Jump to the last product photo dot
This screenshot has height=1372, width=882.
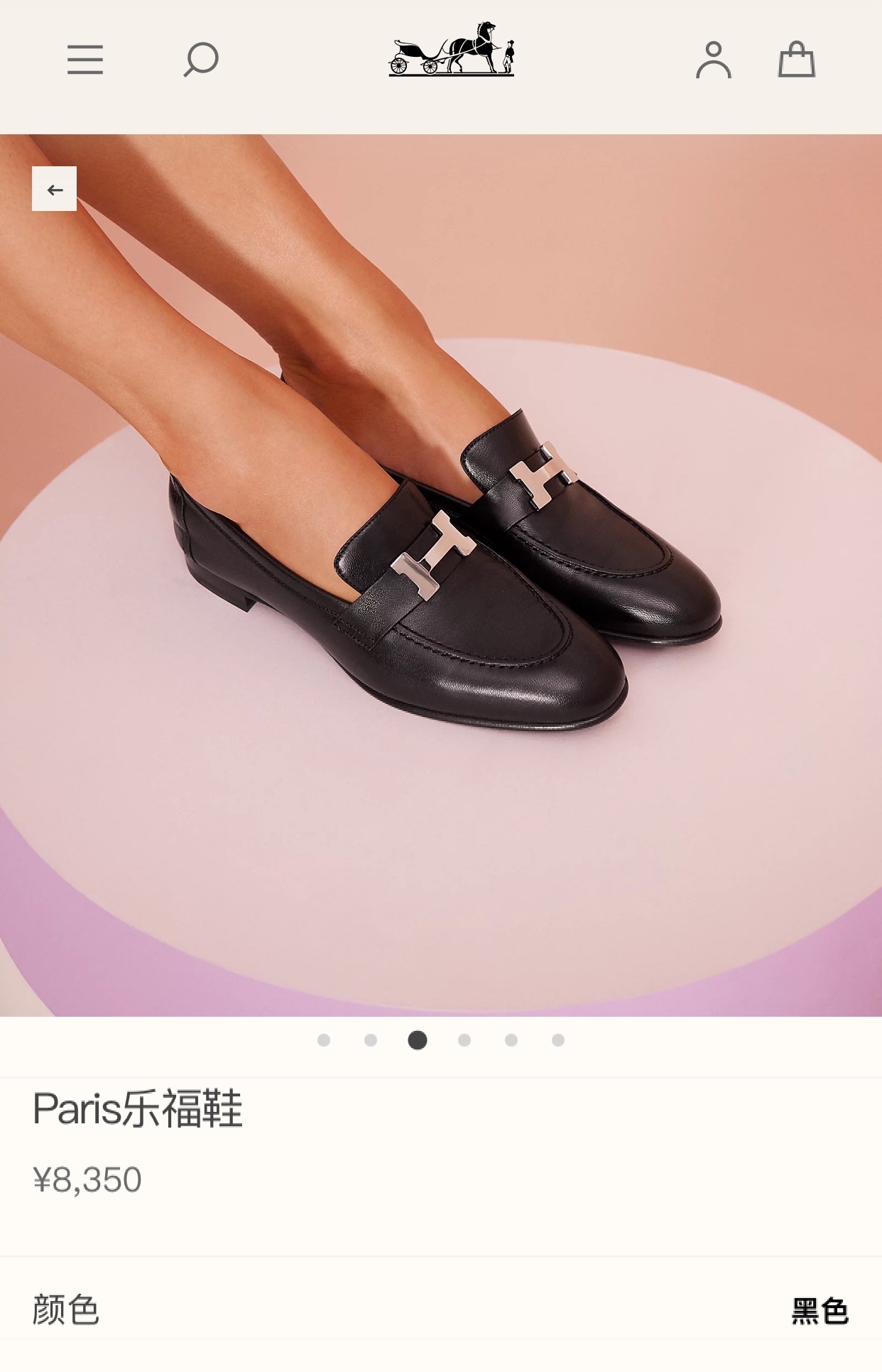(x=558, y=1040)
